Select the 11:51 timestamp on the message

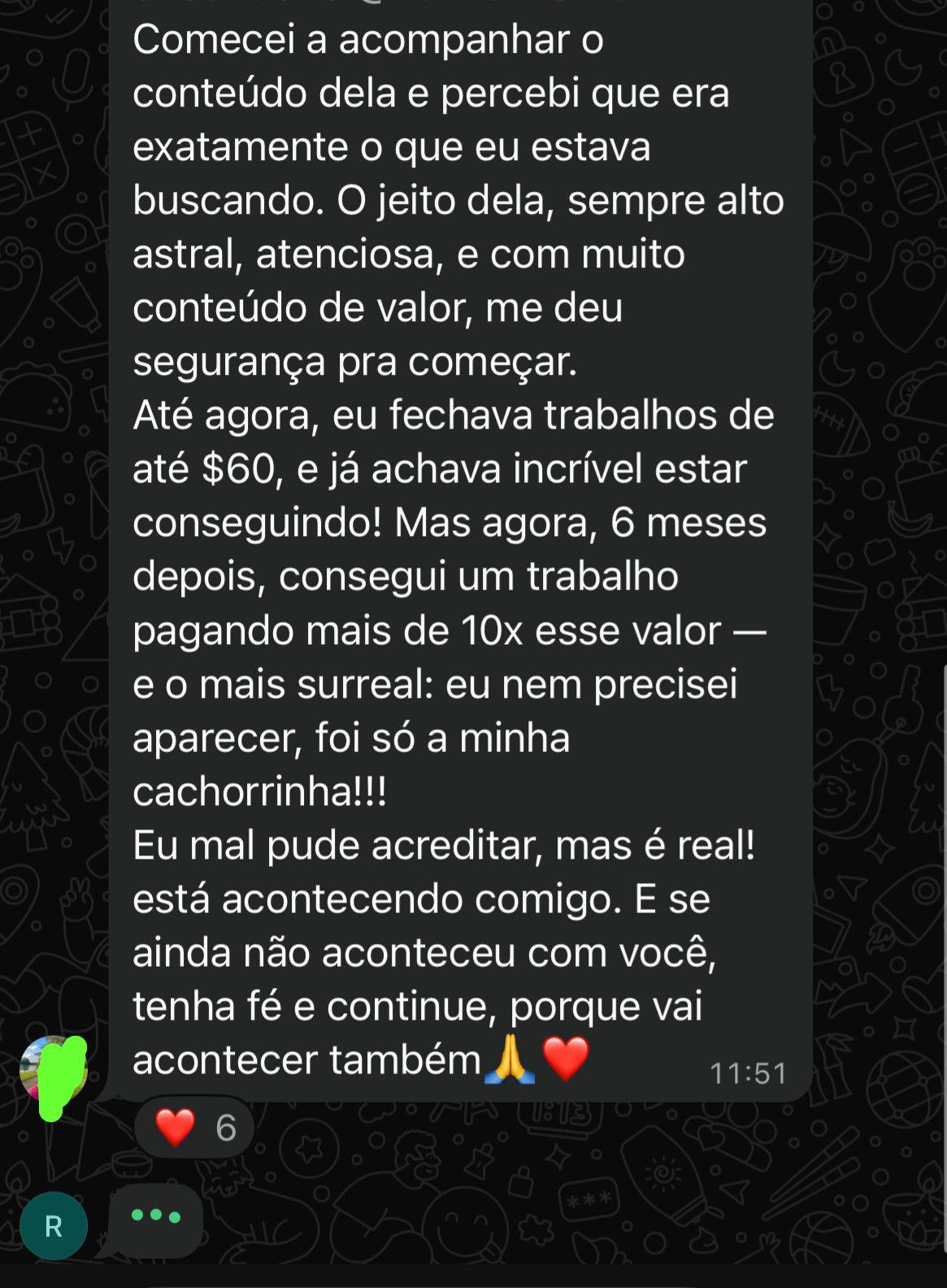coord(746,1073)
